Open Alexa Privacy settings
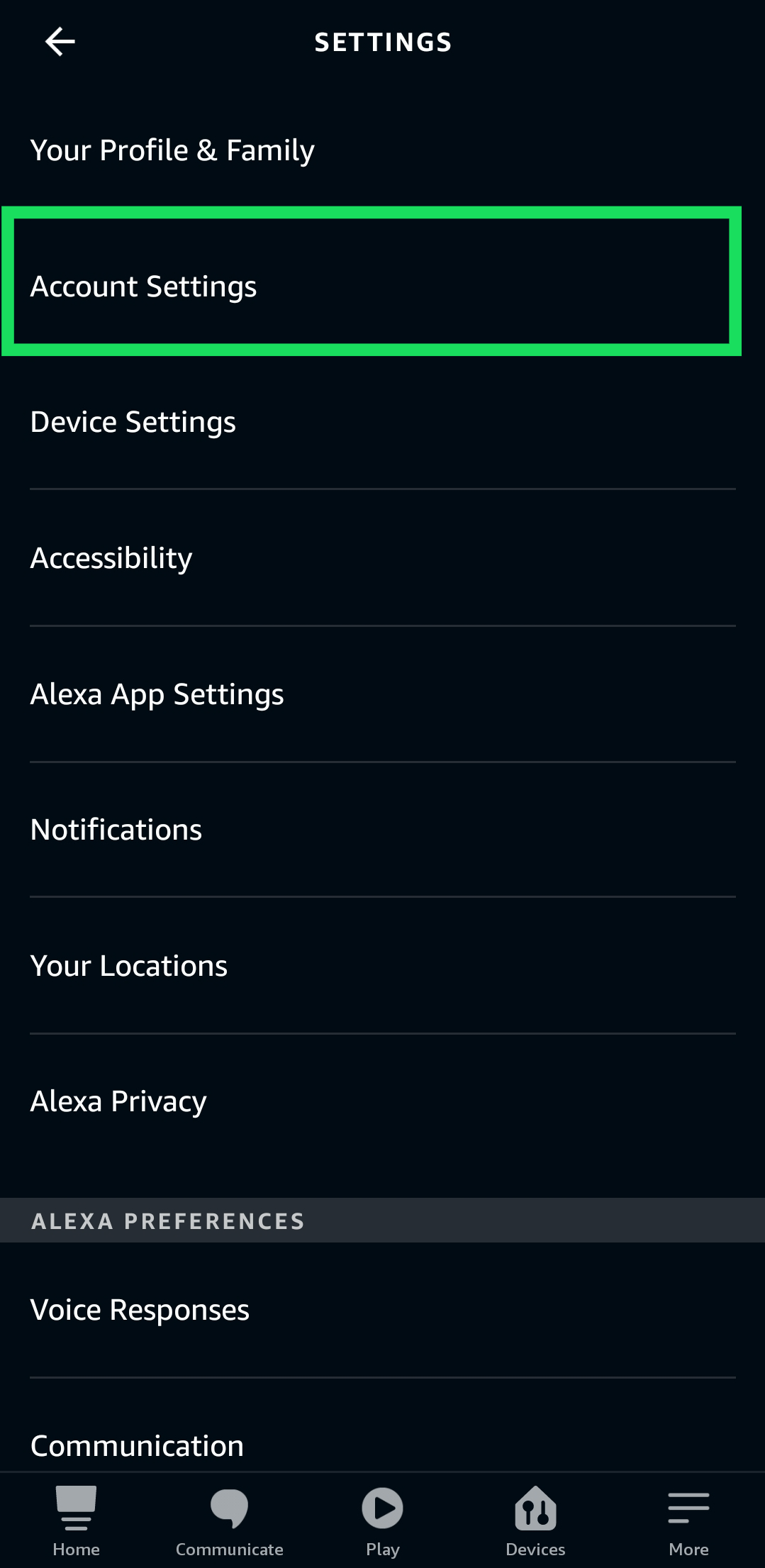The width and height of the screenshot is (765, 1568). point(118,1101)
